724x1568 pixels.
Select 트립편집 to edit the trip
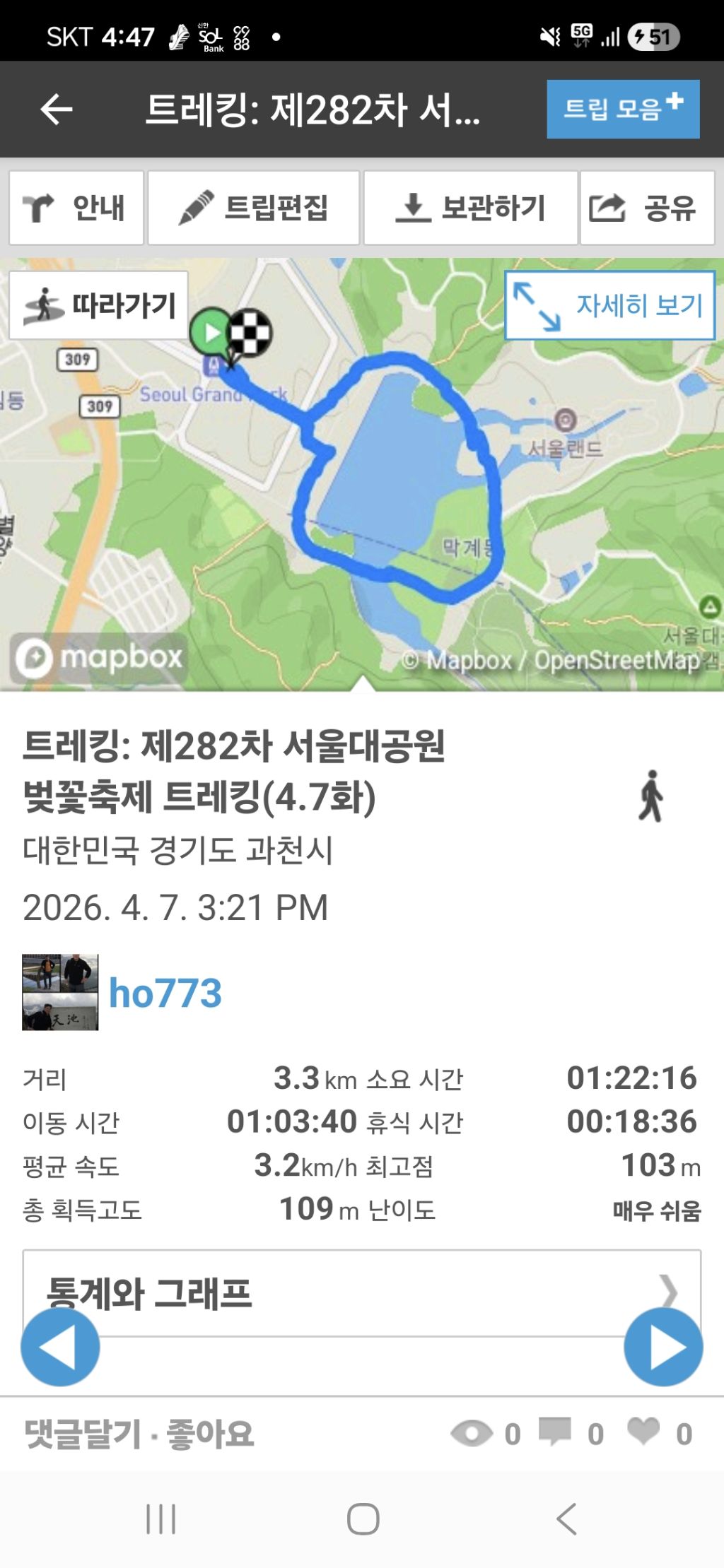[x=254, y=208]
